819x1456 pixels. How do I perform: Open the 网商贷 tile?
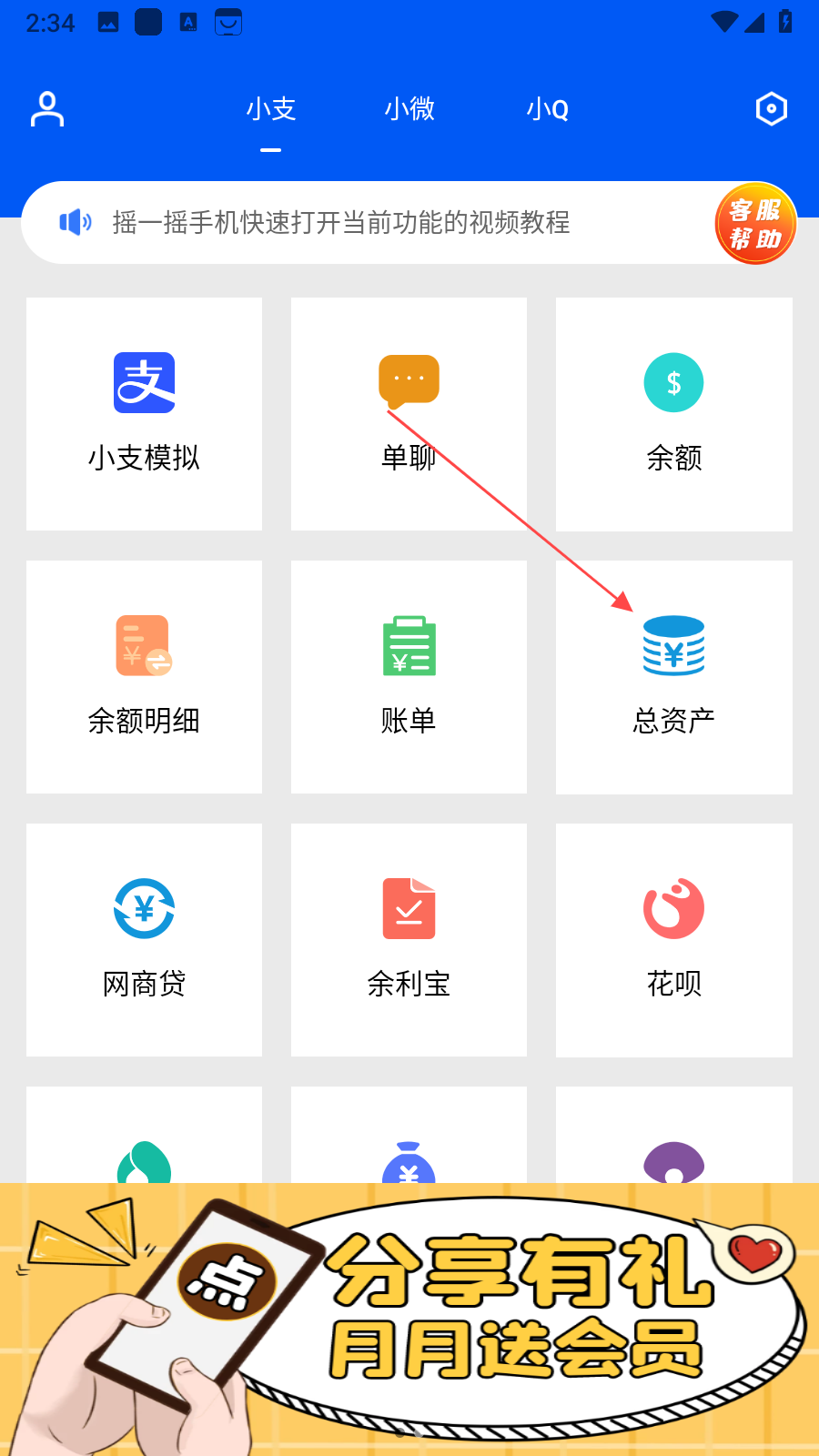click(144, 940)
